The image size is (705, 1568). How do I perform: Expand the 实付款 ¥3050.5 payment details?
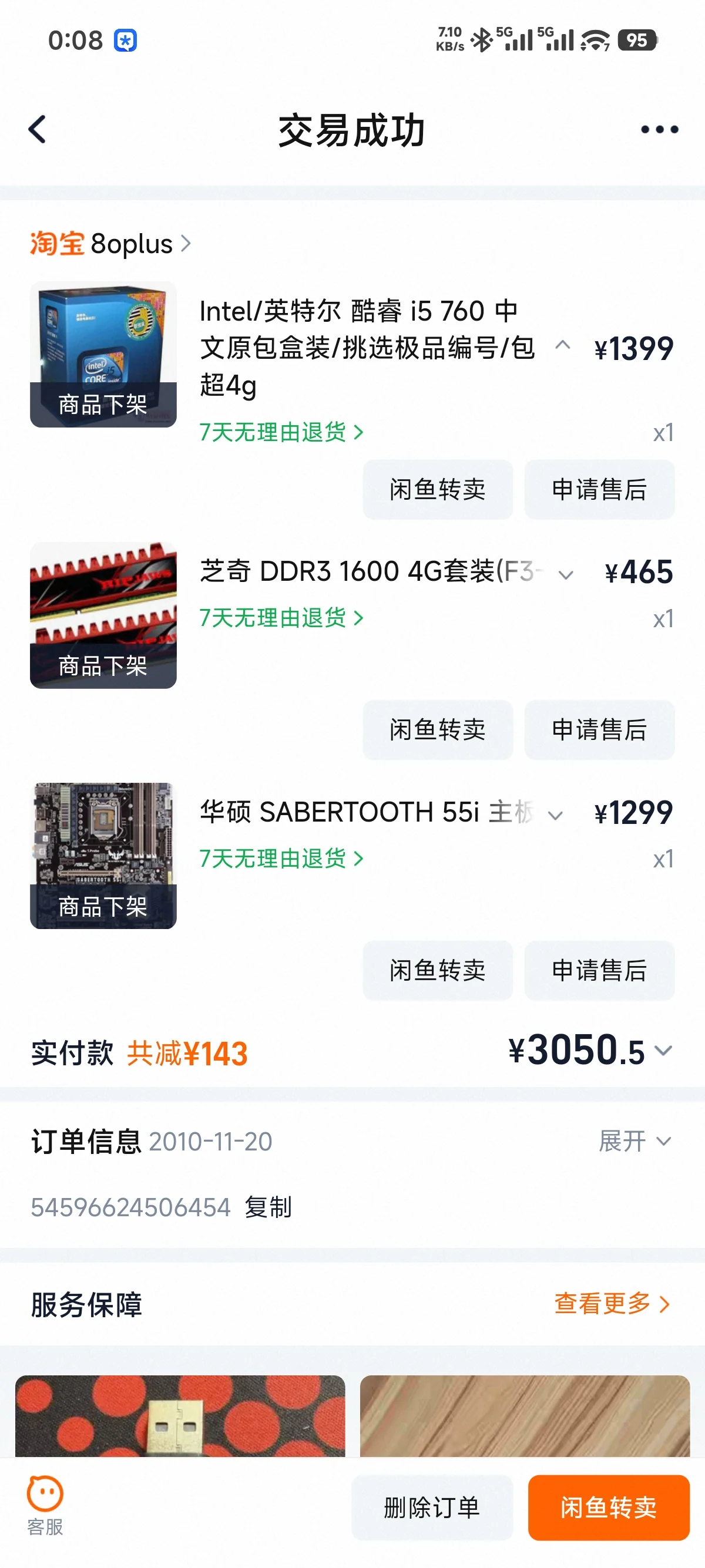663,1051
